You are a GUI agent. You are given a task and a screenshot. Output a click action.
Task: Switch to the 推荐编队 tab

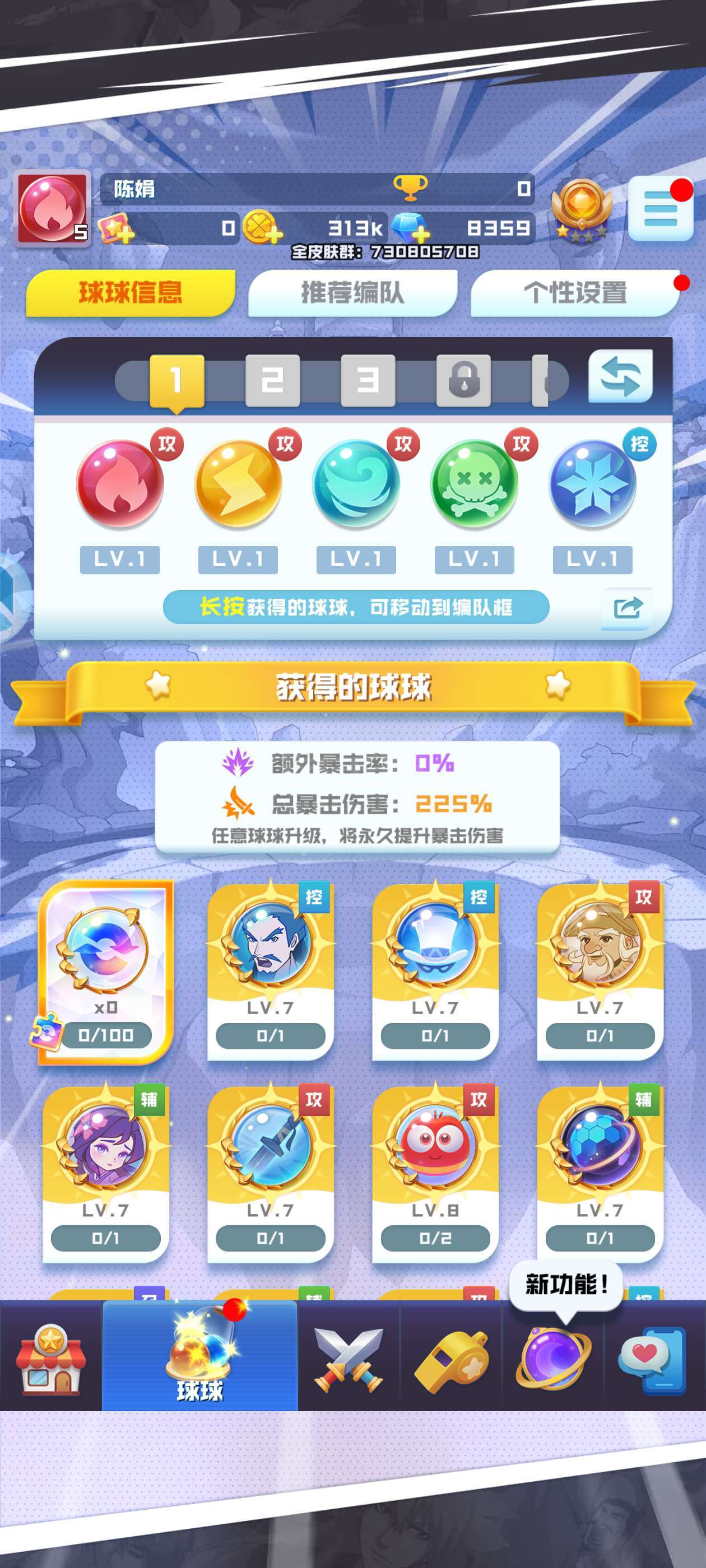[x=352, y=293]
